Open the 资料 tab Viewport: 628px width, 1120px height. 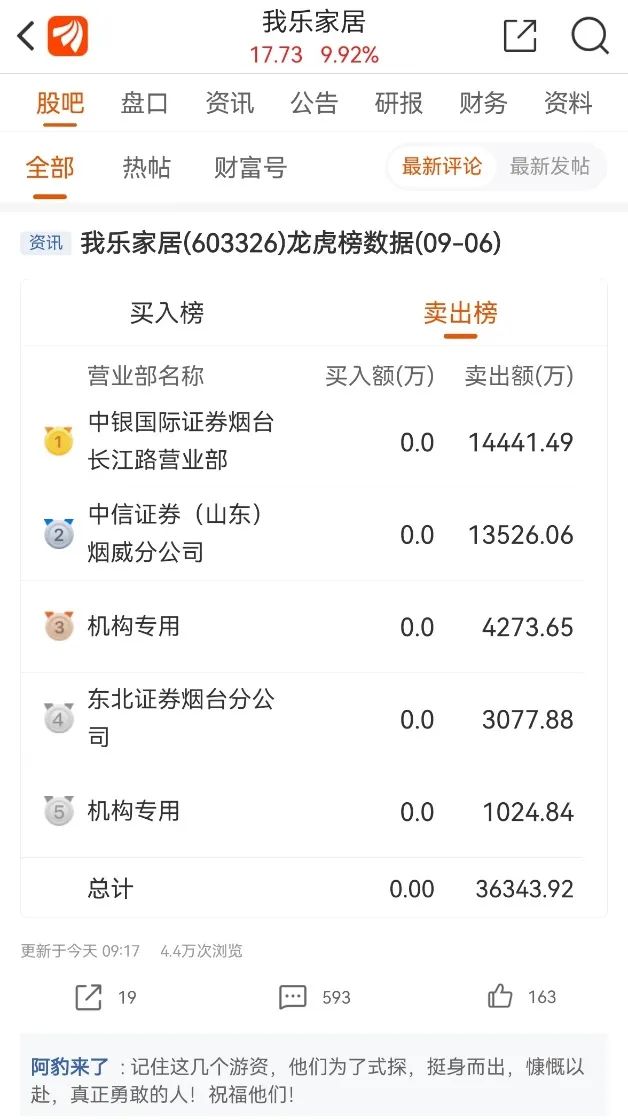[x=568, y=103]
